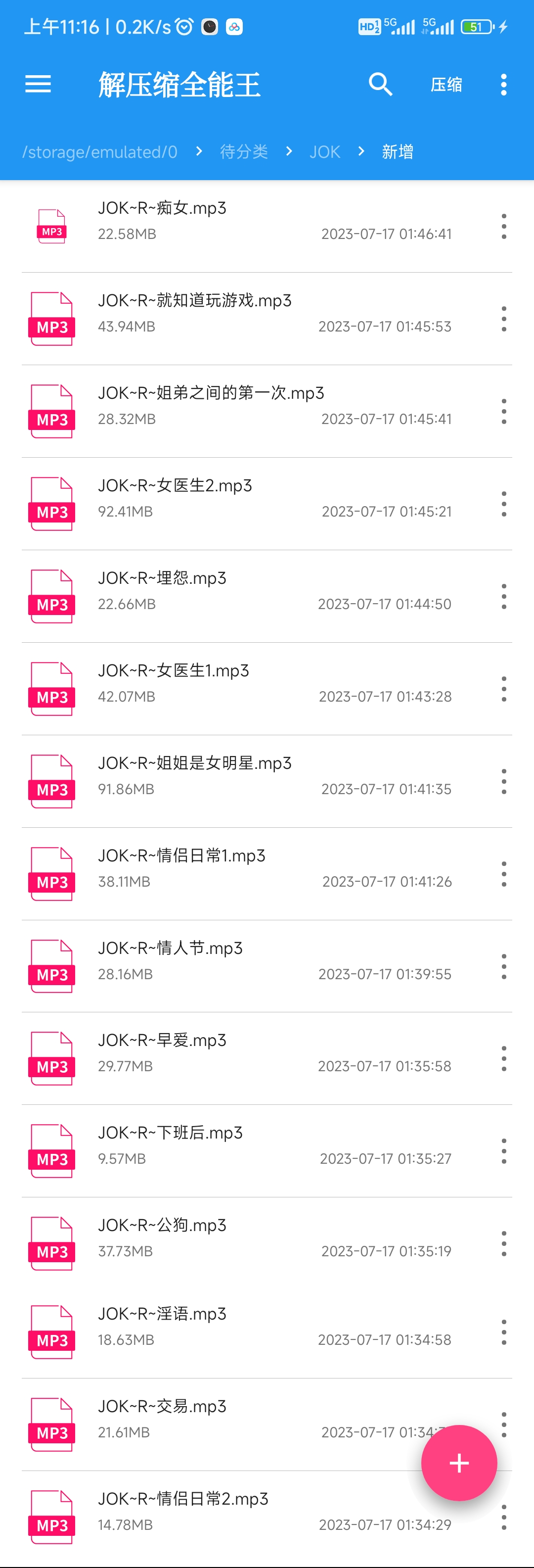The width and height of the screenshot is (534, 1568).
Task: Open the app bar overflow menu
Action: 503,85
